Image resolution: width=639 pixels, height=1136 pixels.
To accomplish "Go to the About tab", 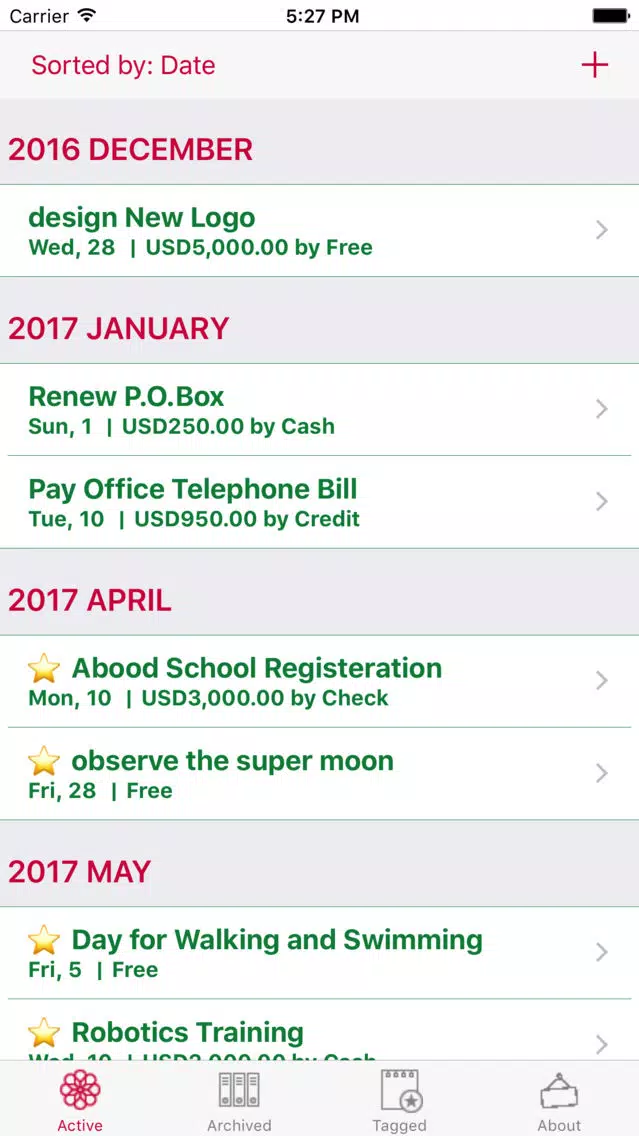I will click(x=559, y=1100).
